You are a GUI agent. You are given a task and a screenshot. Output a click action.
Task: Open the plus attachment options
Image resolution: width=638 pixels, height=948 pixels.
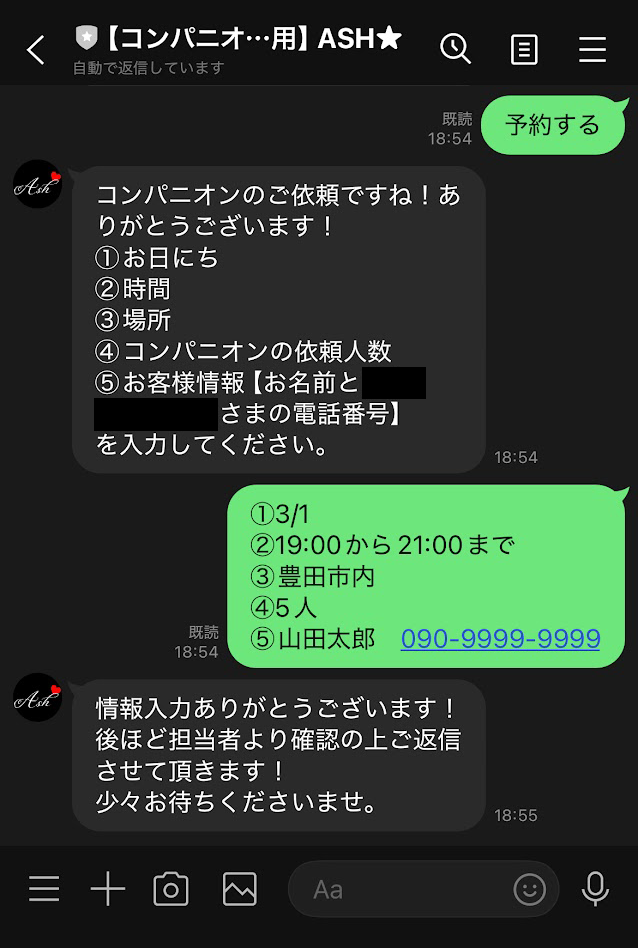pos(107,889)
